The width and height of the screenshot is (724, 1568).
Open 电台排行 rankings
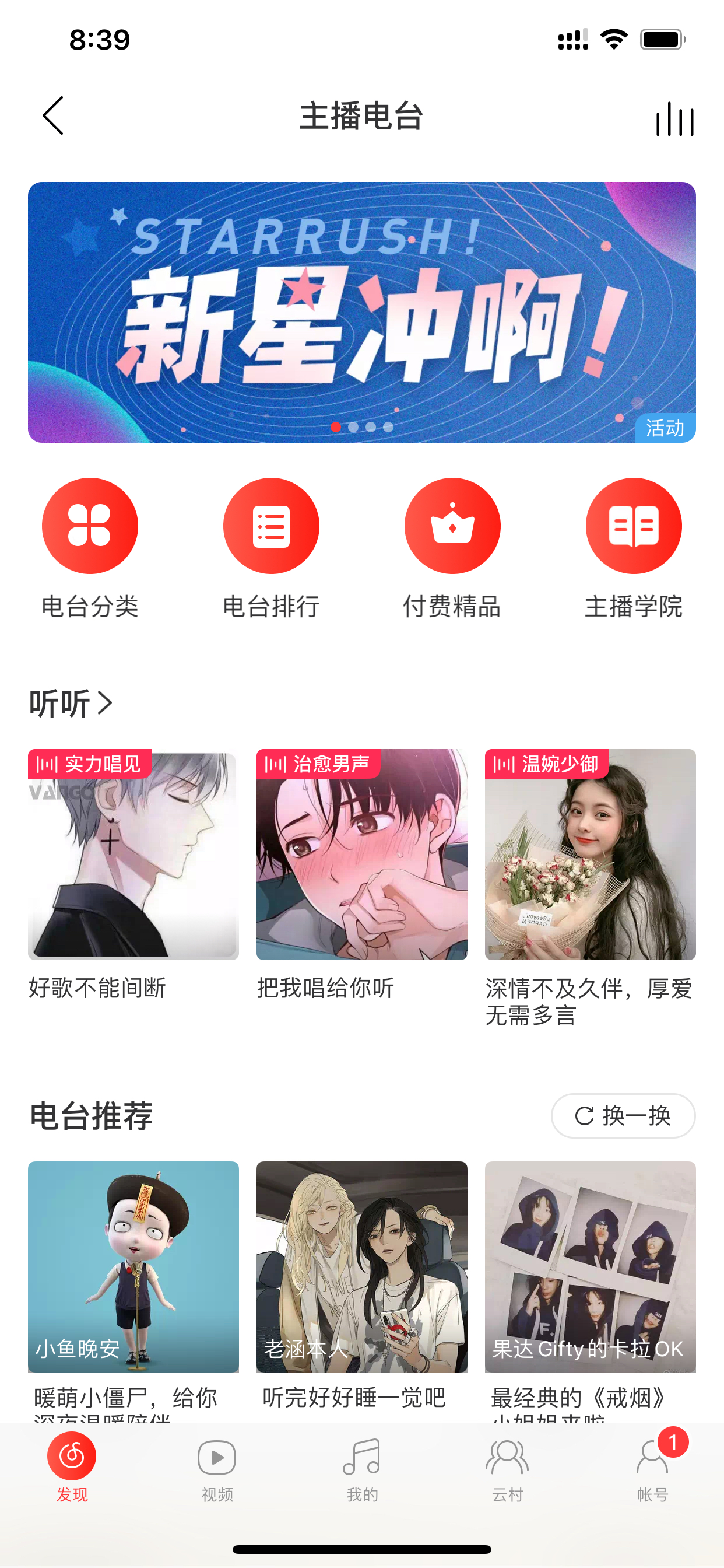coord(271,548)
